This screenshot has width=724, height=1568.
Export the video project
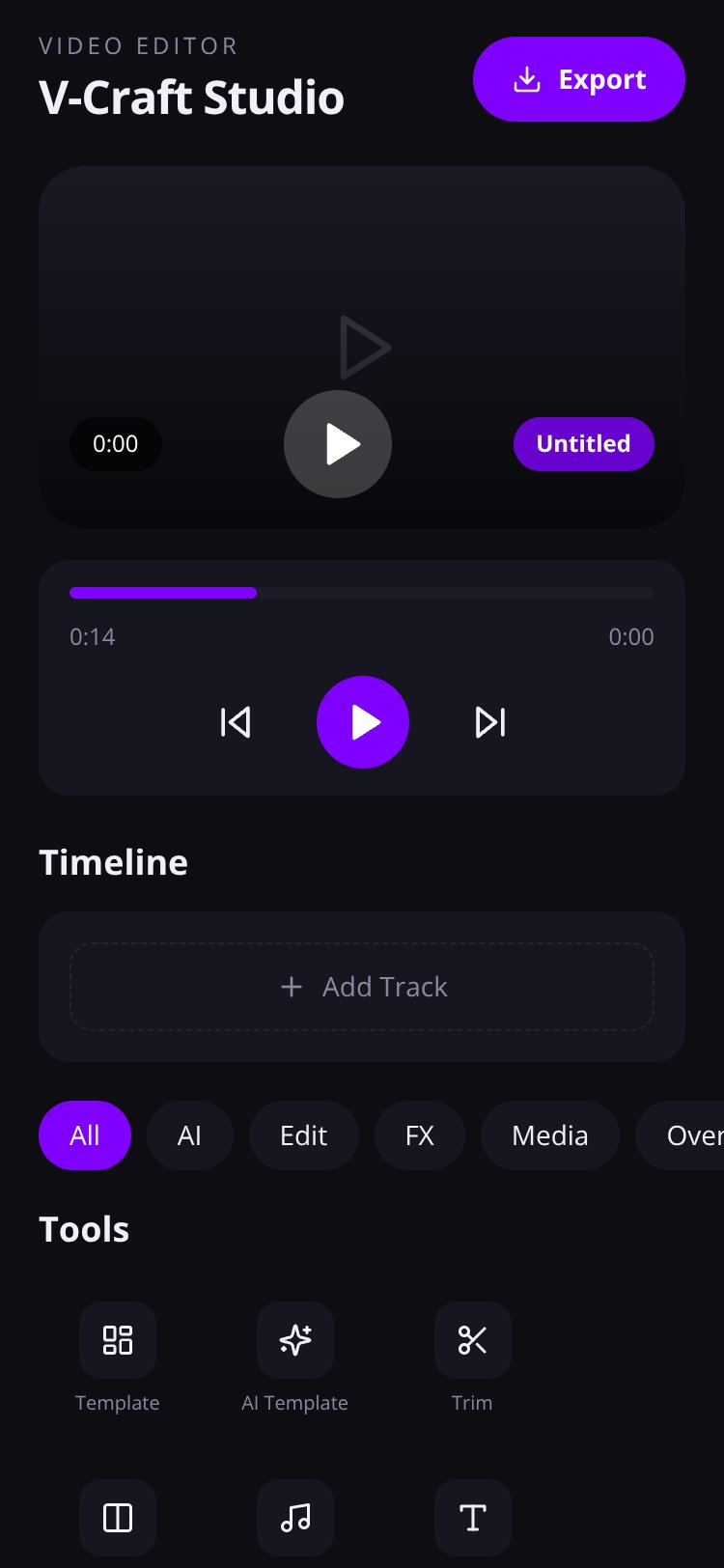(579, 79)
